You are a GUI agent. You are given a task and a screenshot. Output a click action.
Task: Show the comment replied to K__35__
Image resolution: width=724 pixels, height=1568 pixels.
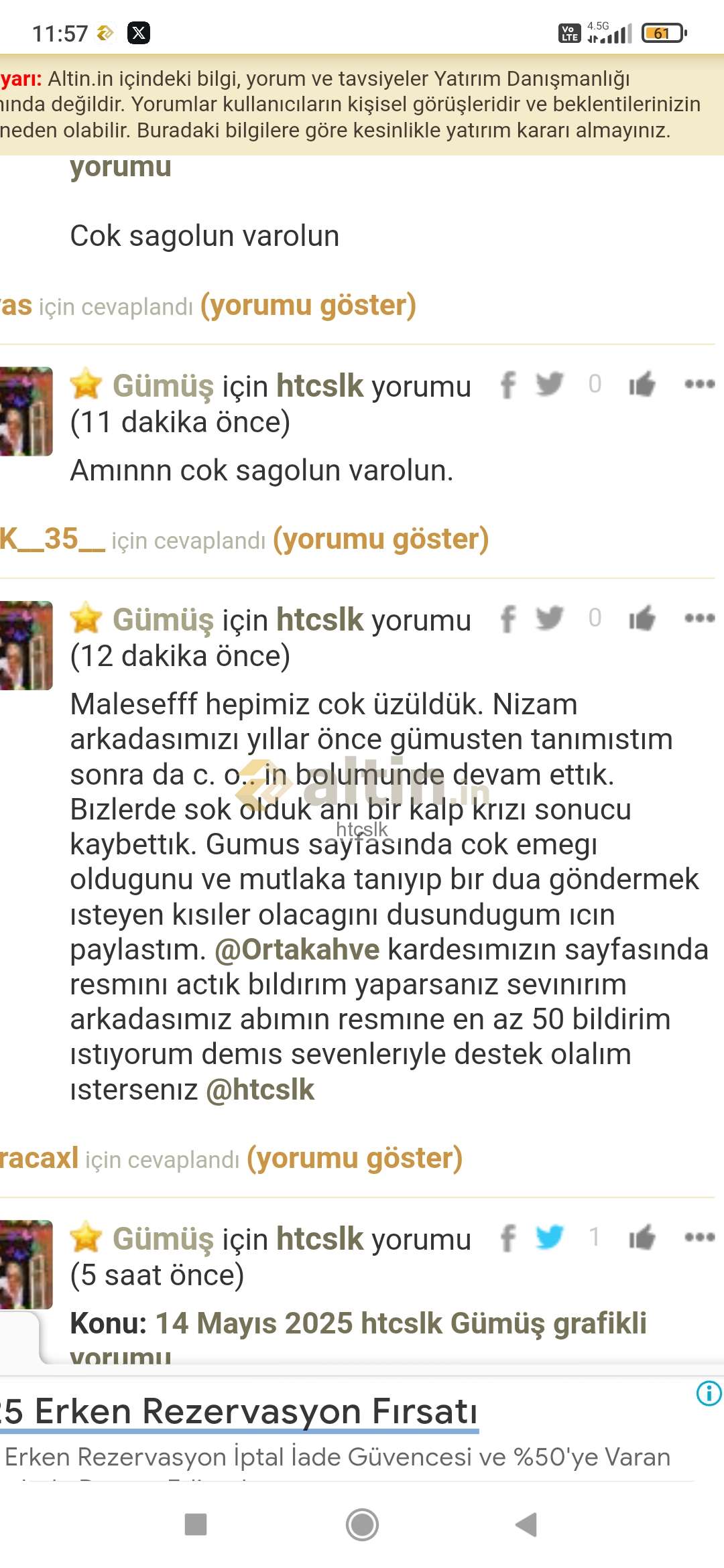pos(381,539)
